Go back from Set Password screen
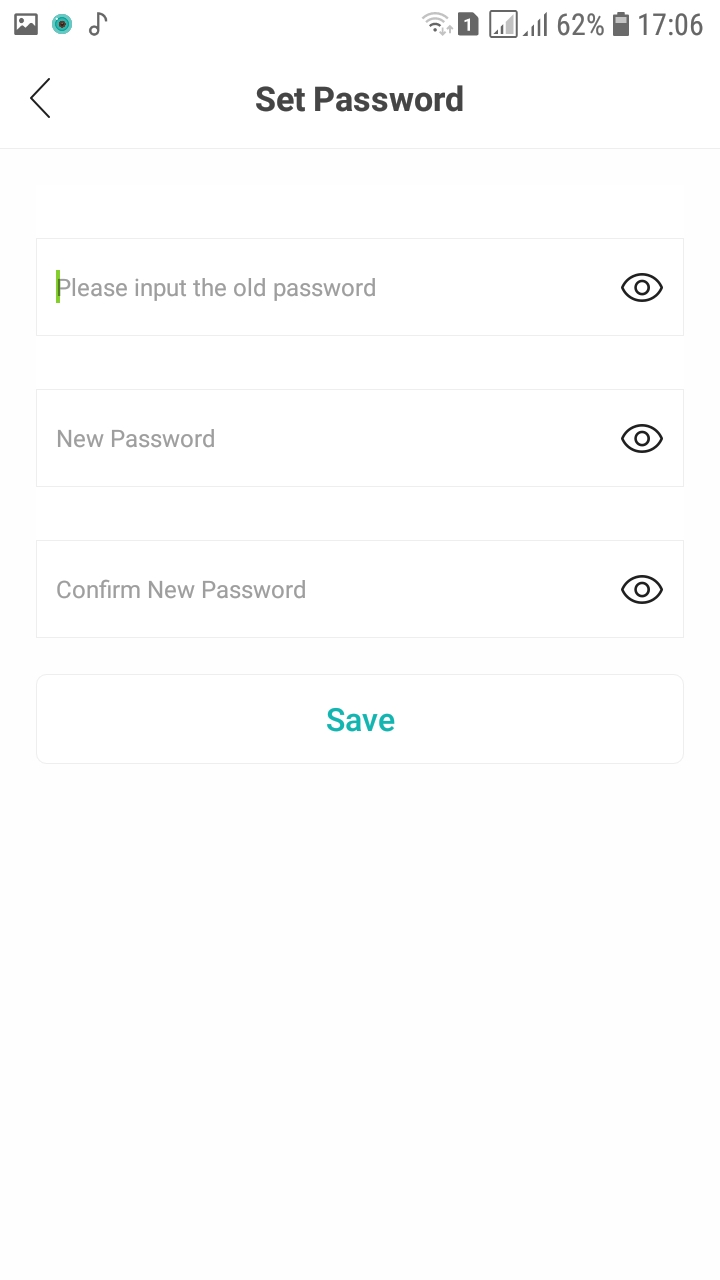 [40, 99]
